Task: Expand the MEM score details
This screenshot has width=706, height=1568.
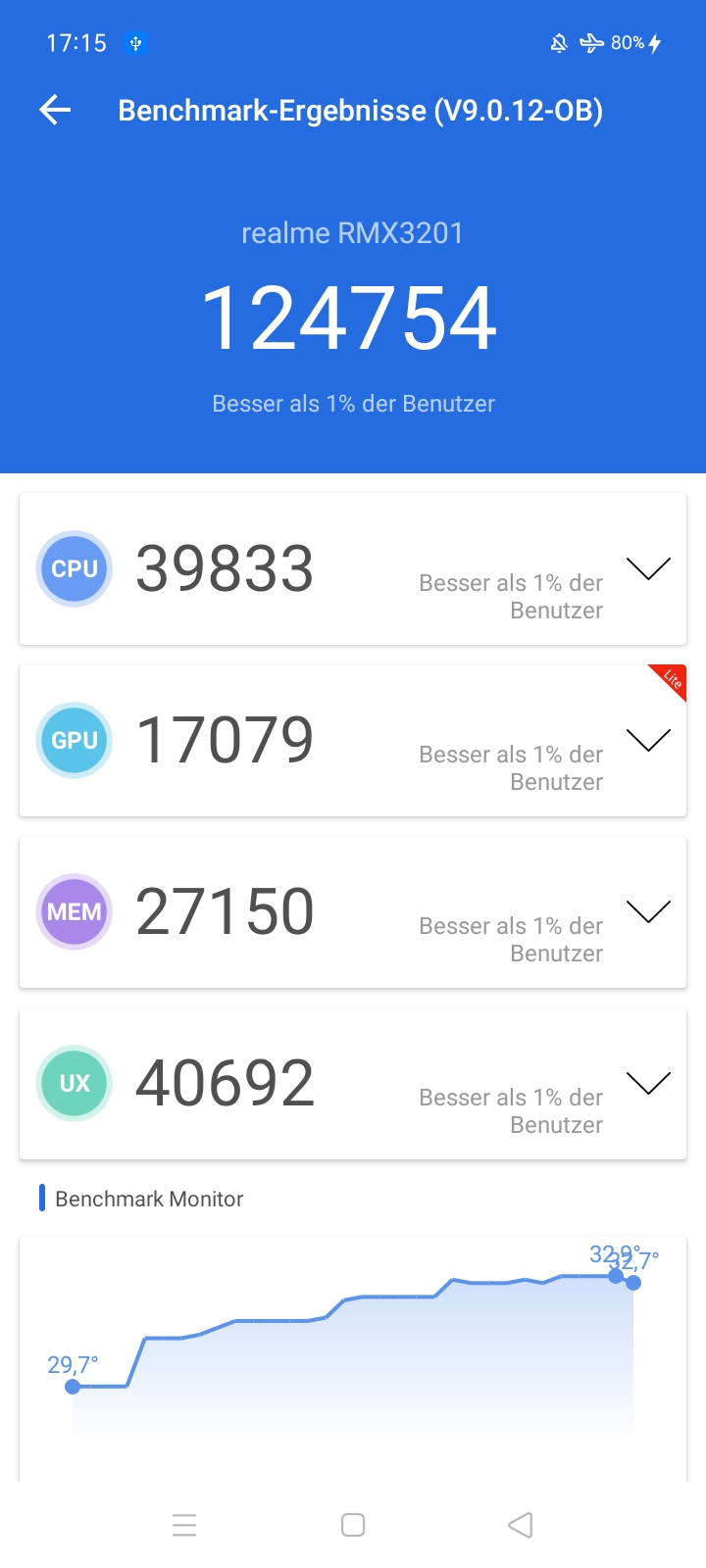Action: coord(648,911)
